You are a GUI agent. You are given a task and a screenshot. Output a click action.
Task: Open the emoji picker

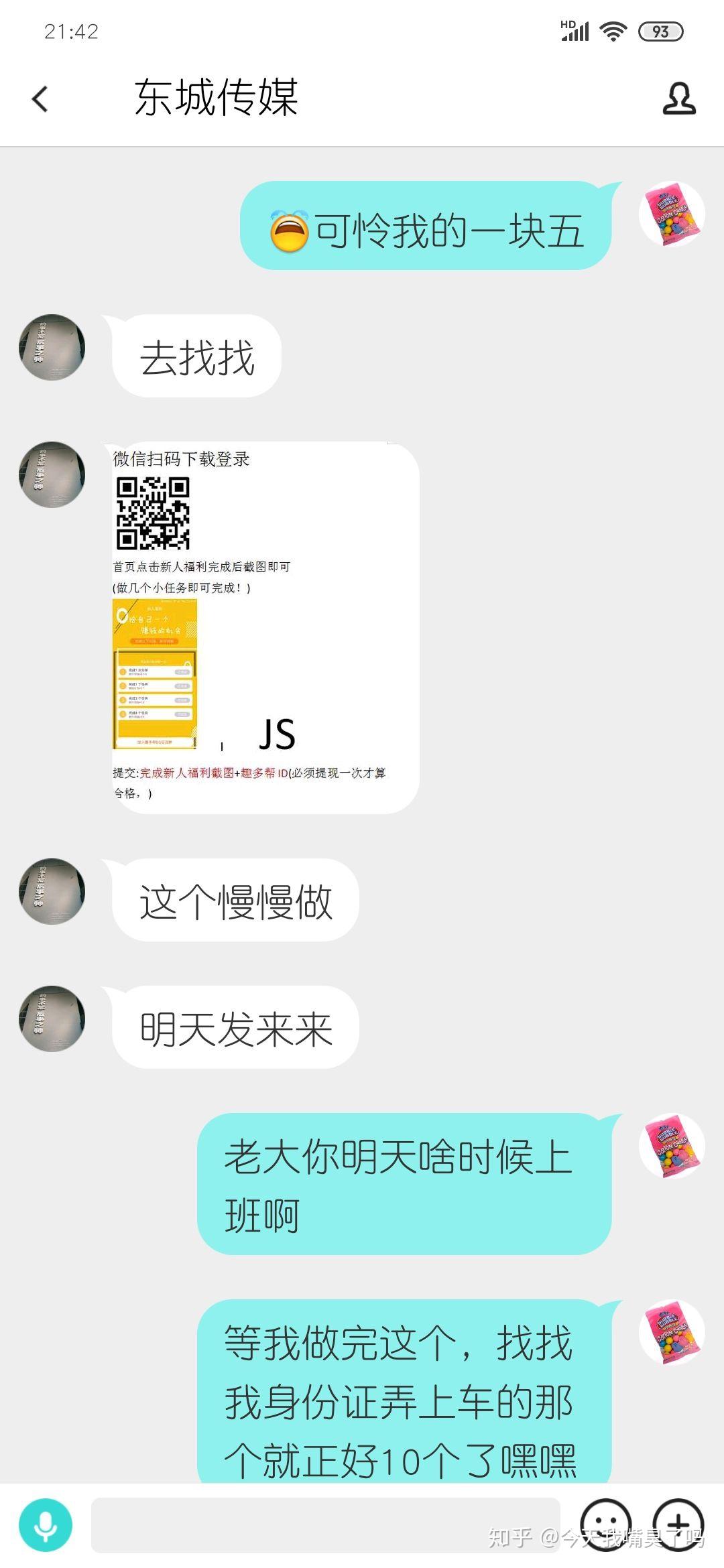(x=605, y=1524)
